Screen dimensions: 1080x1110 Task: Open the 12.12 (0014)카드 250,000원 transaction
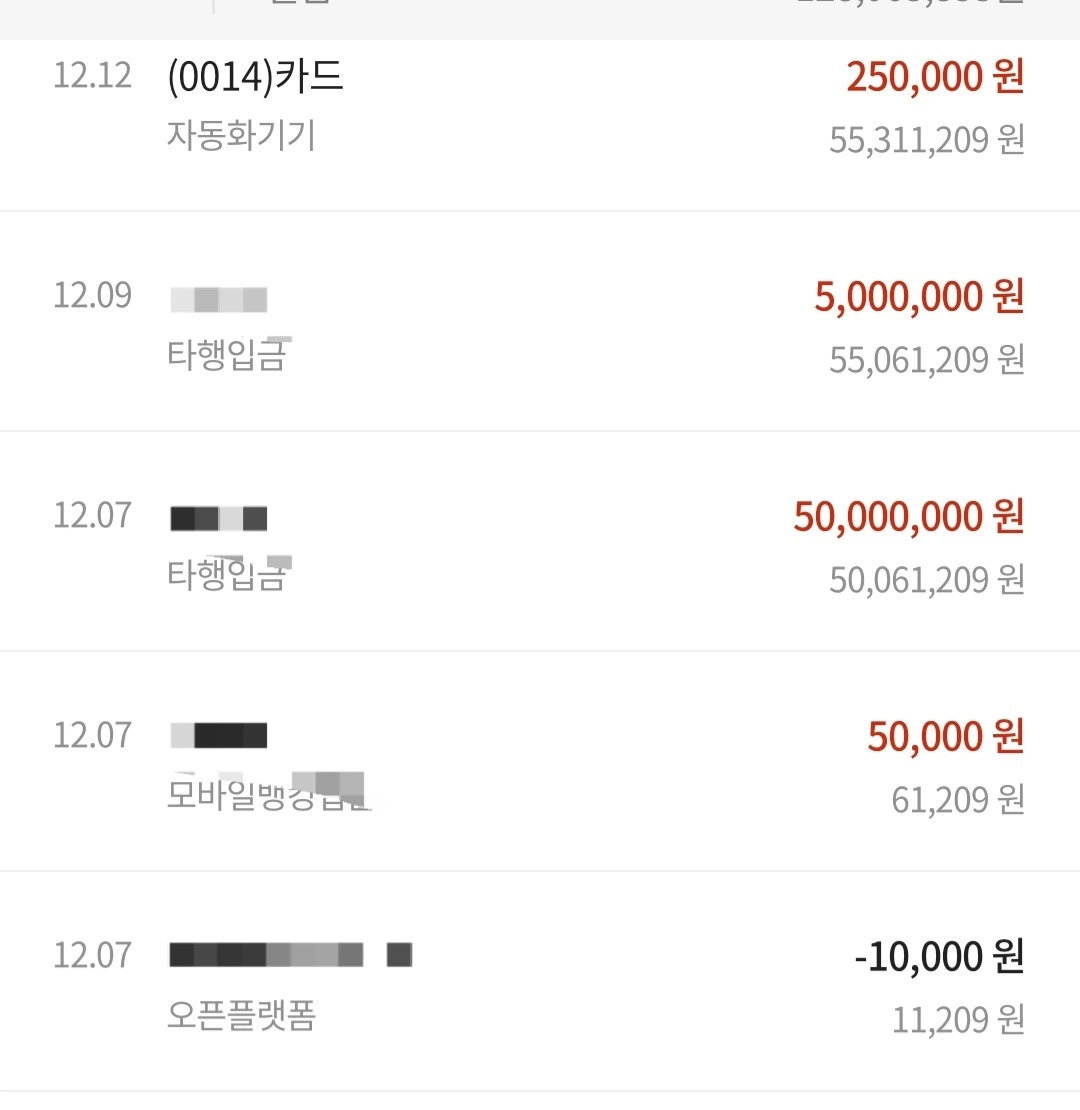(540, 125)
